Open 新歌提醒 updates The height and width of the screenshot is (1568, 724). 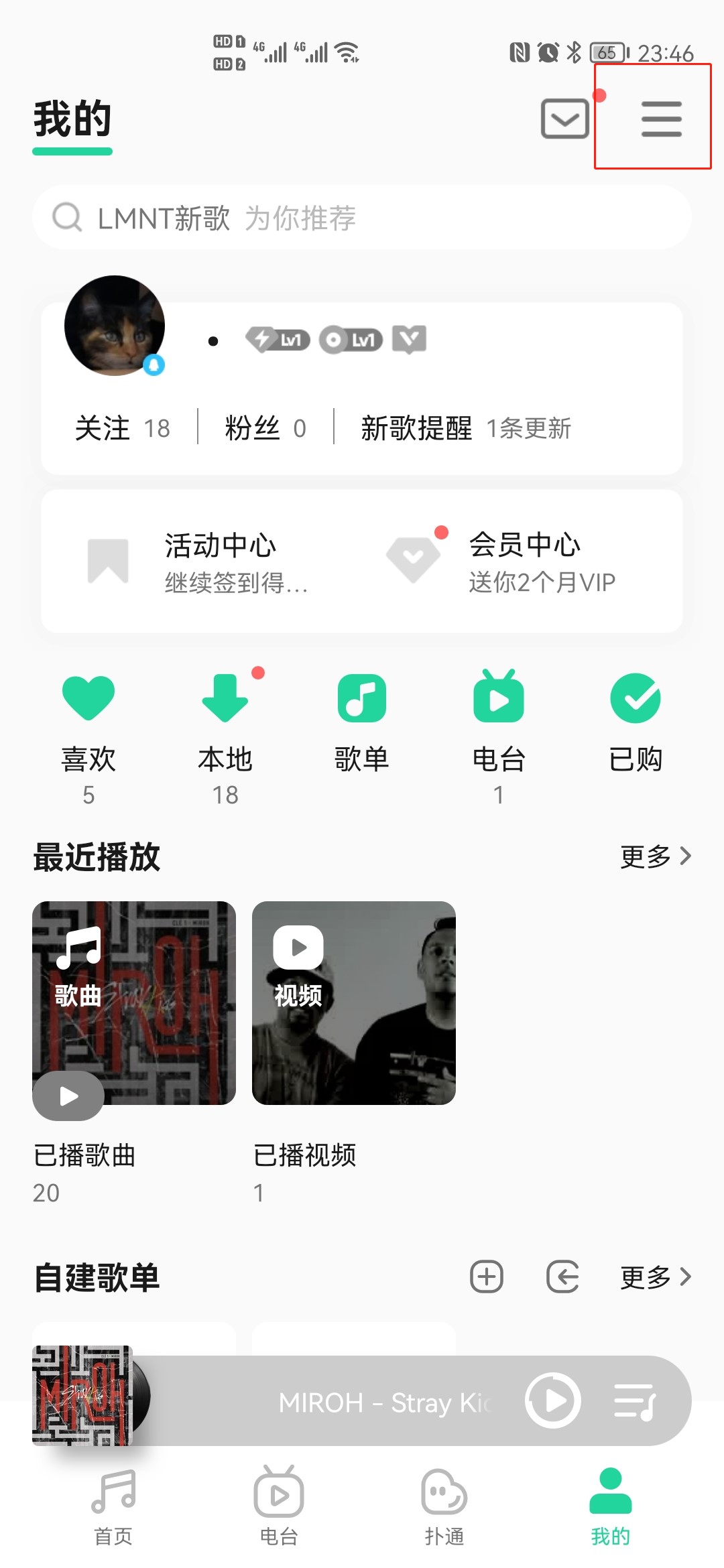(466, 428)
